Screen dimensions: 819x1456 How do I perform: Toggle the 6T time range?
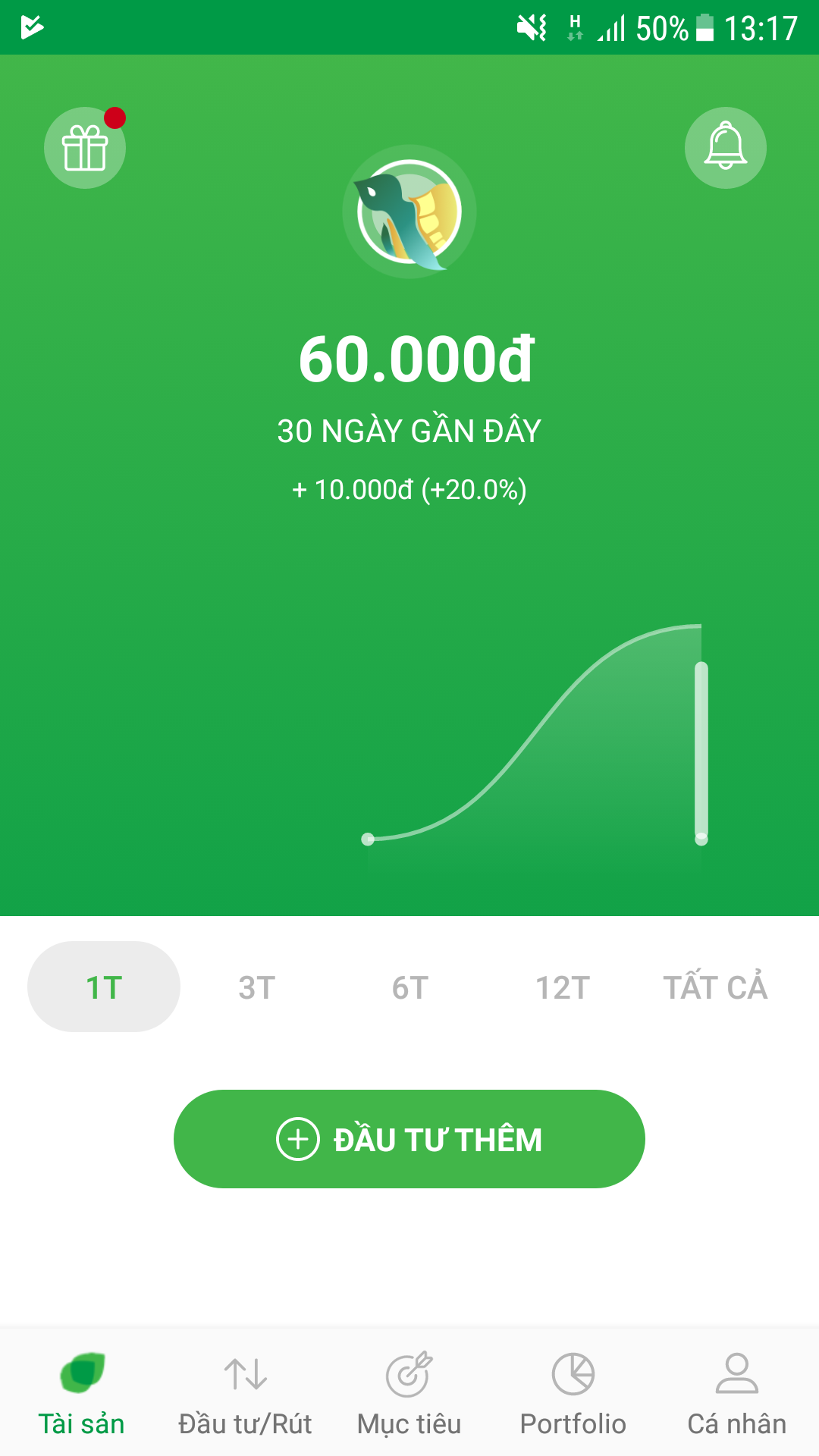[409, 987]
